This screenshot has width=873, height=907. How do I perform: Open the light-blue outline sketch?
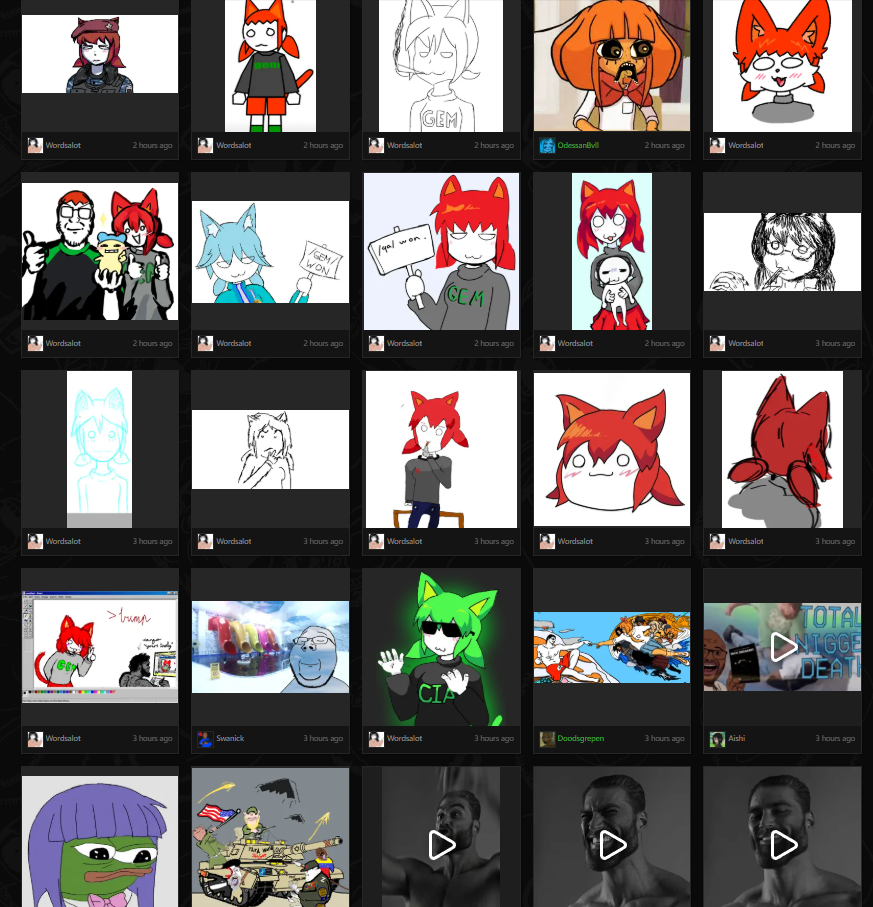click(100, 449)
